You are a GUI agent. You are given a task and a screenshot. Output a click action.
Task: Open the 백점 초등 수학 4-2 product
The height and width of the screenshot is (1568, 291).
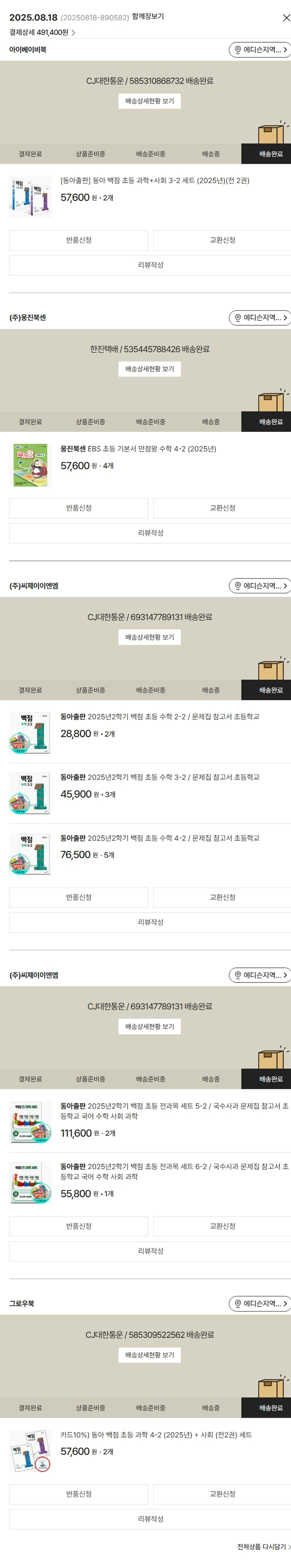pyautogui.click(x=159, y=838)
